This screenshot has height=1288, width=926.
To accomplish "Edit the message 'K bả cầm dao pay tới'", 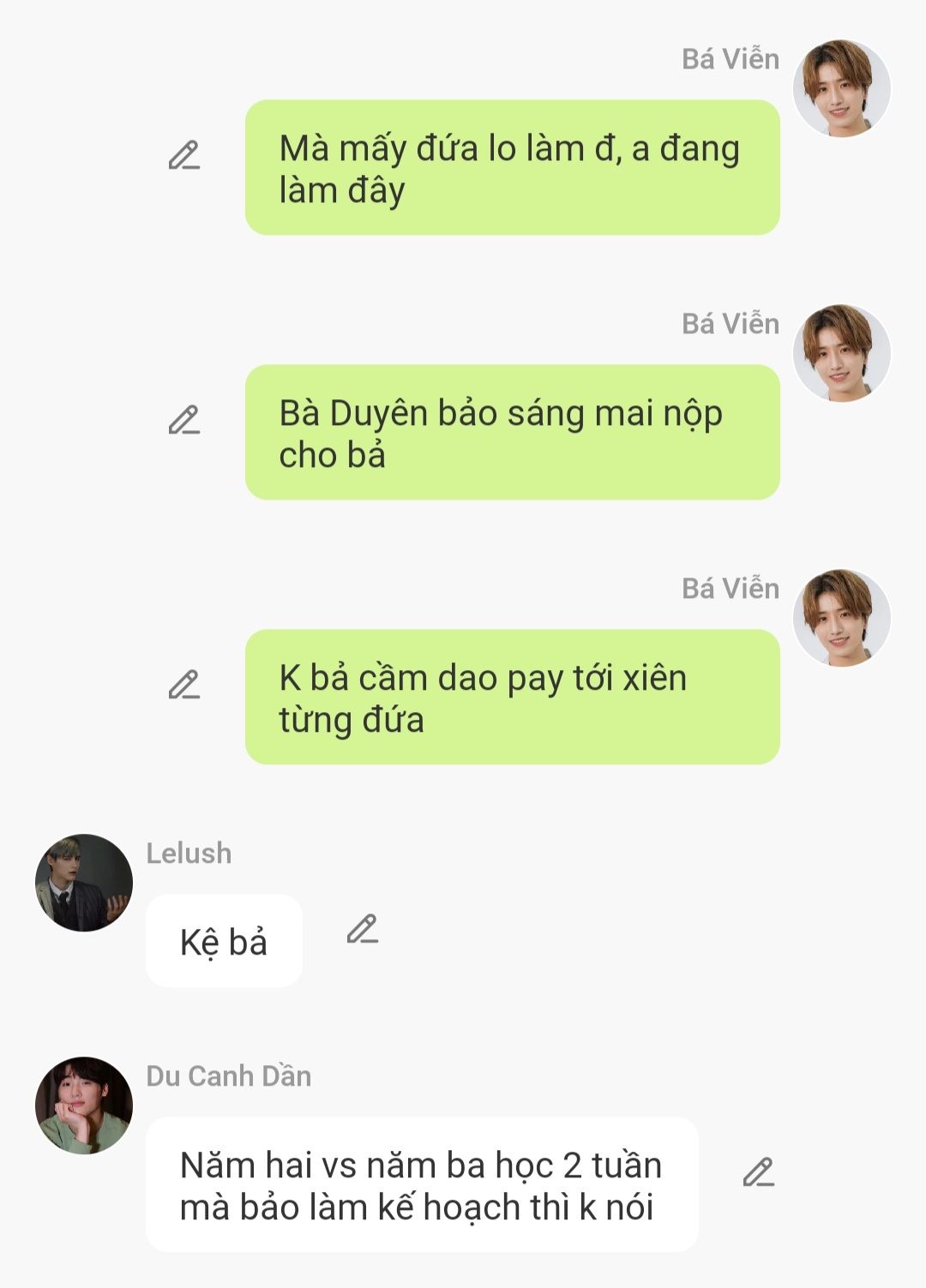I will [183, 685].
